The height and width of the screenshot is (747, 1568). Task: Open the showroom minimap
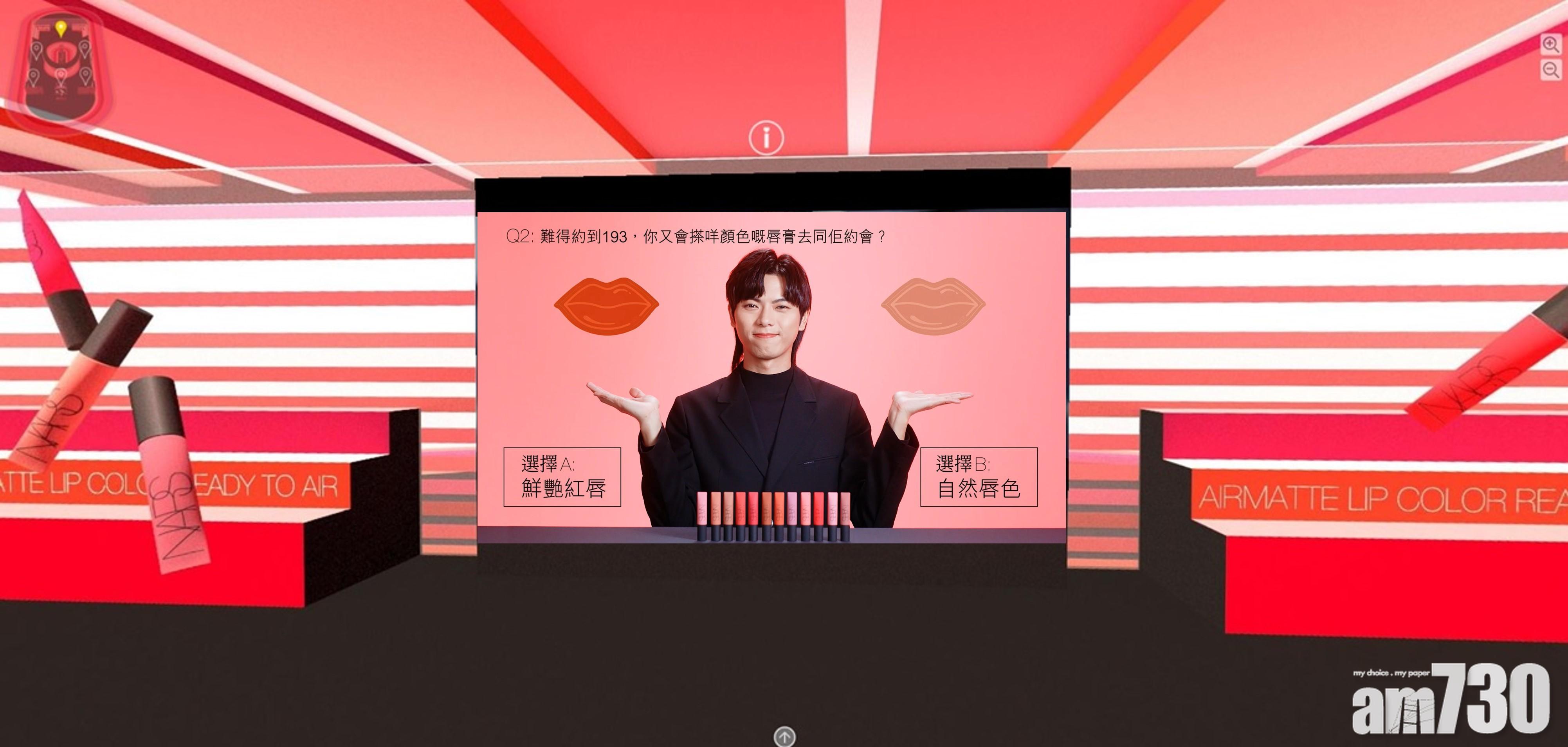(60, 68)
